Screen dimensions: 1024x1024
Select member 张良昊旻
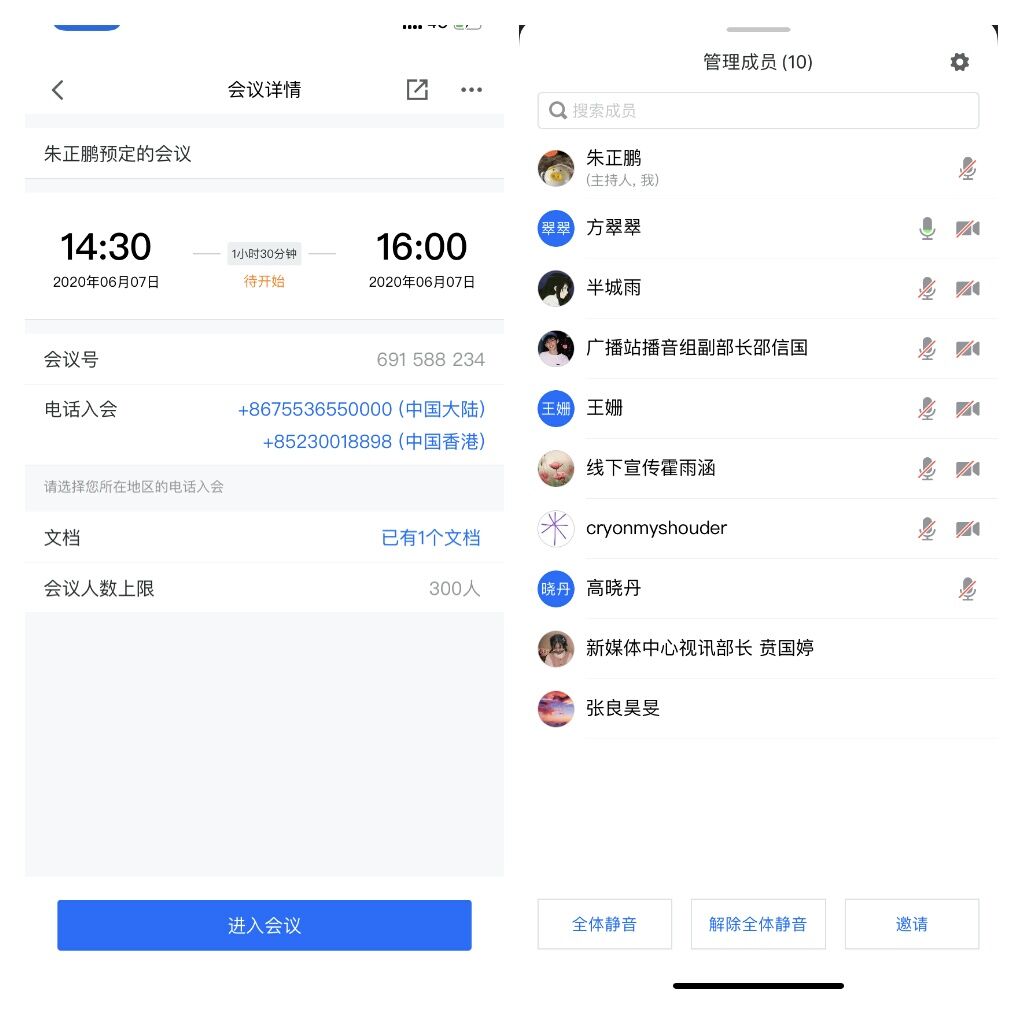(x=623, y=708)
